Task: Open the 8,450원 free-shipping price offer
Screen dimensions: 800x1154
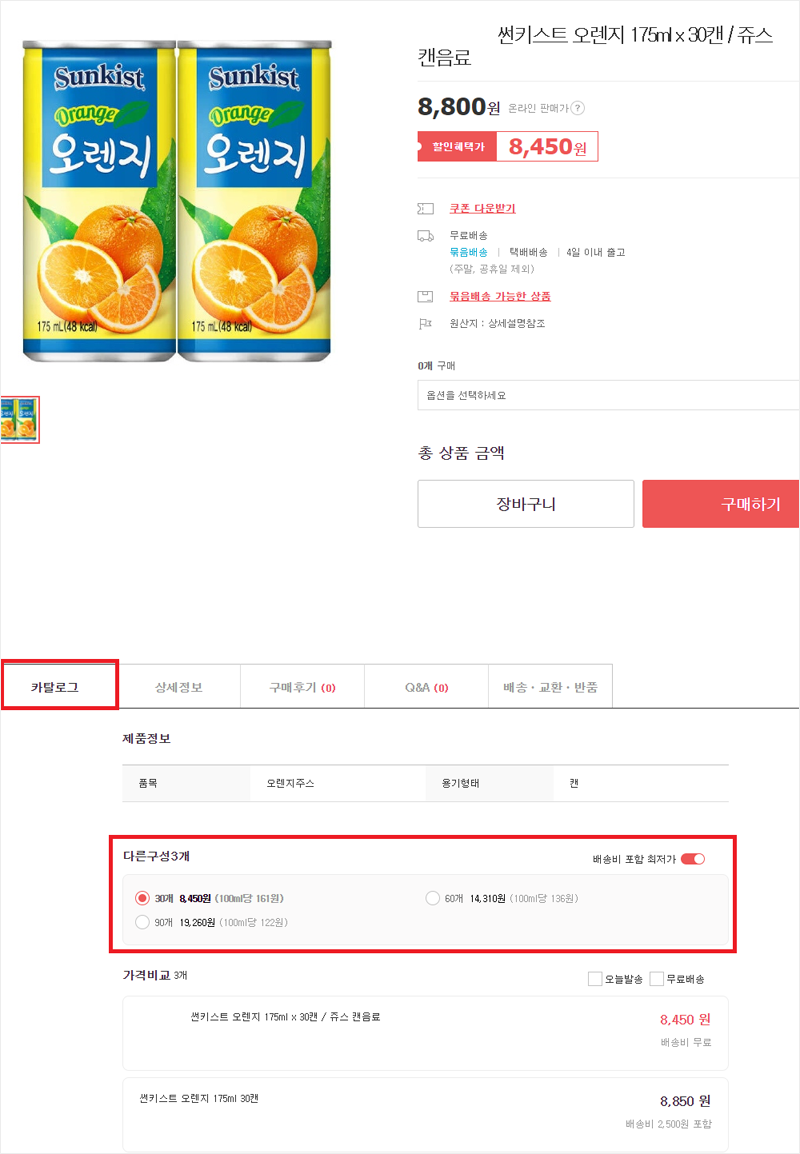Action: [425, 1032]
